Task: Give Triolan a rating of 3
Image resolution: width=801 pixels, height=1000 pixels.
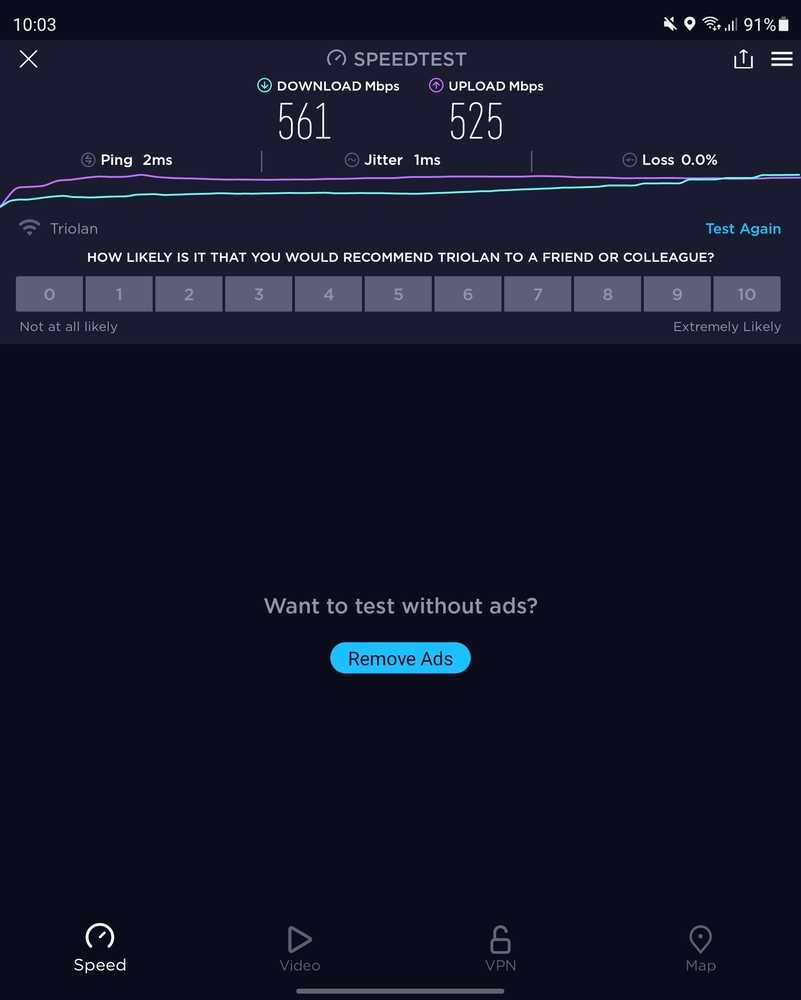Action: 259,294
